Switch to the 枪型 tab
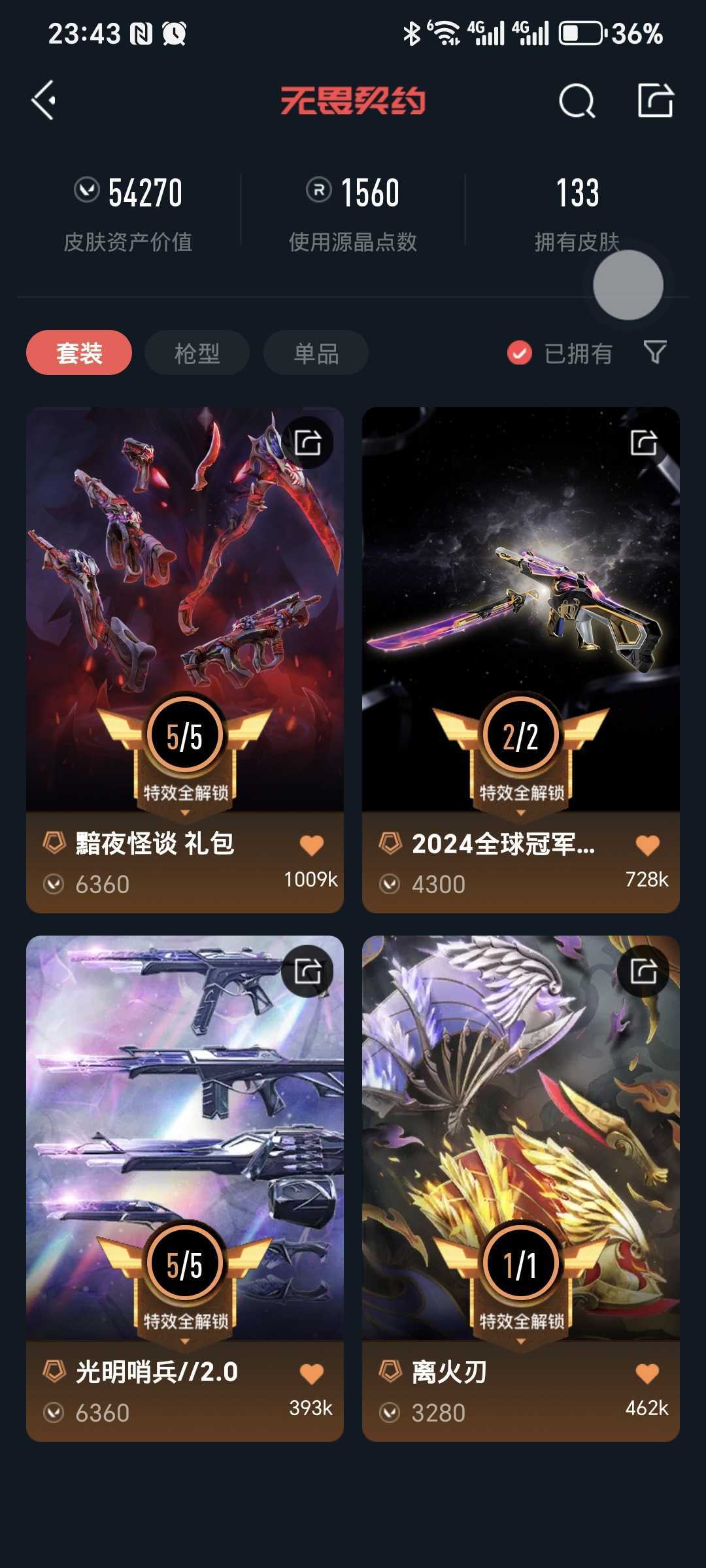706x1568 pixels. pos(197,353)
